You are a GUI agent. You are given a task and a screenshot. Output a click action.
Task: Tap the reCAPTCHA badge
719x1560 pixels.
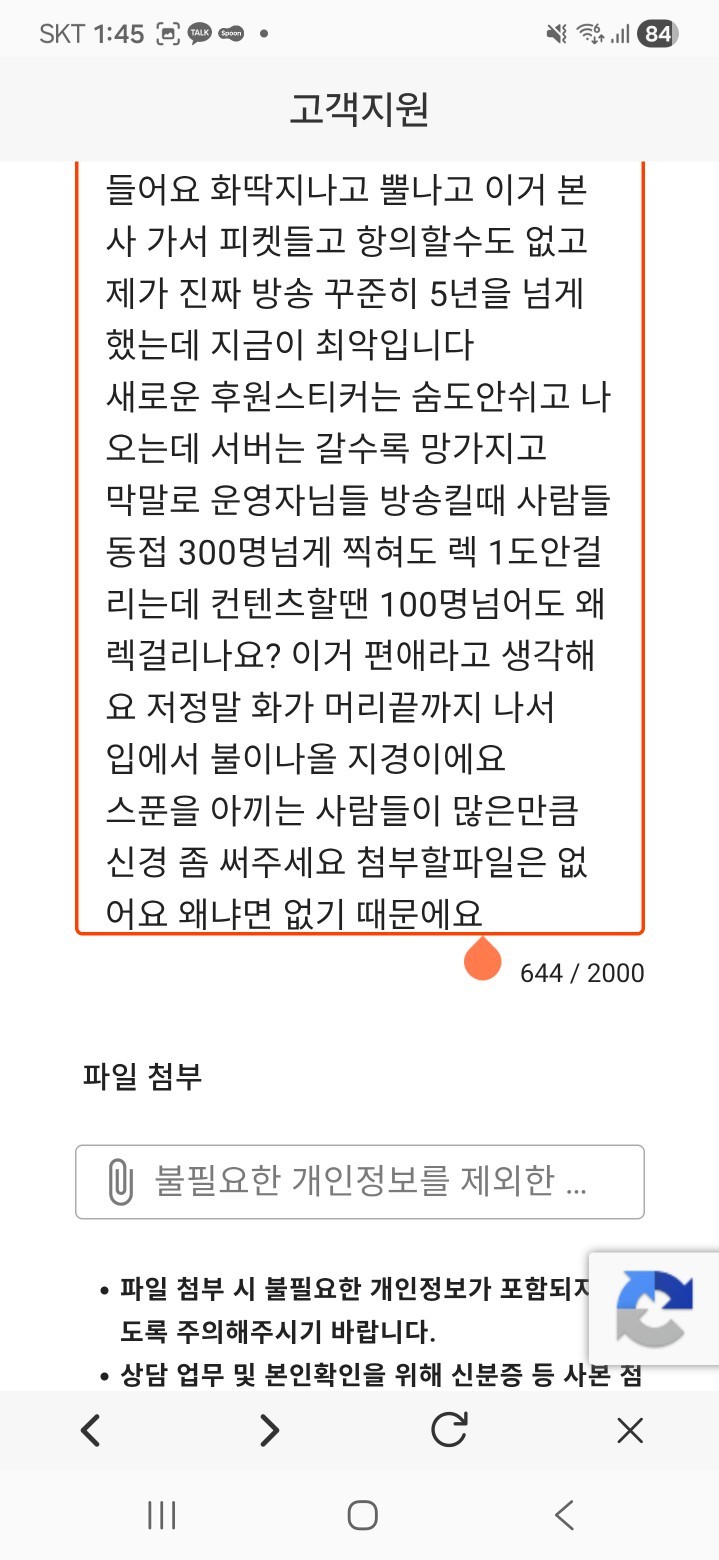(x=654, y=1308)
